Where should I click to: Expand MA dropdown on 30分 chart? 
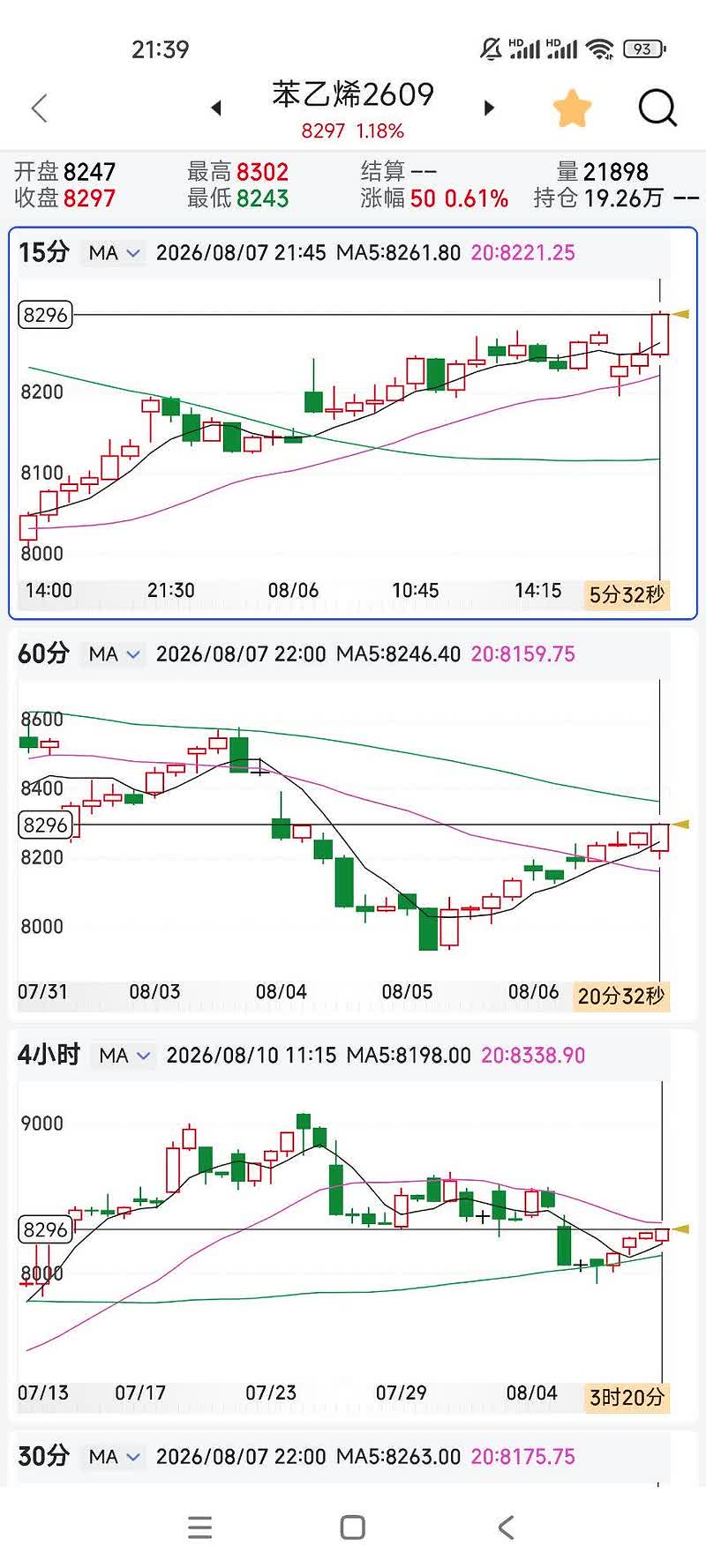[x=115, y=1457]
